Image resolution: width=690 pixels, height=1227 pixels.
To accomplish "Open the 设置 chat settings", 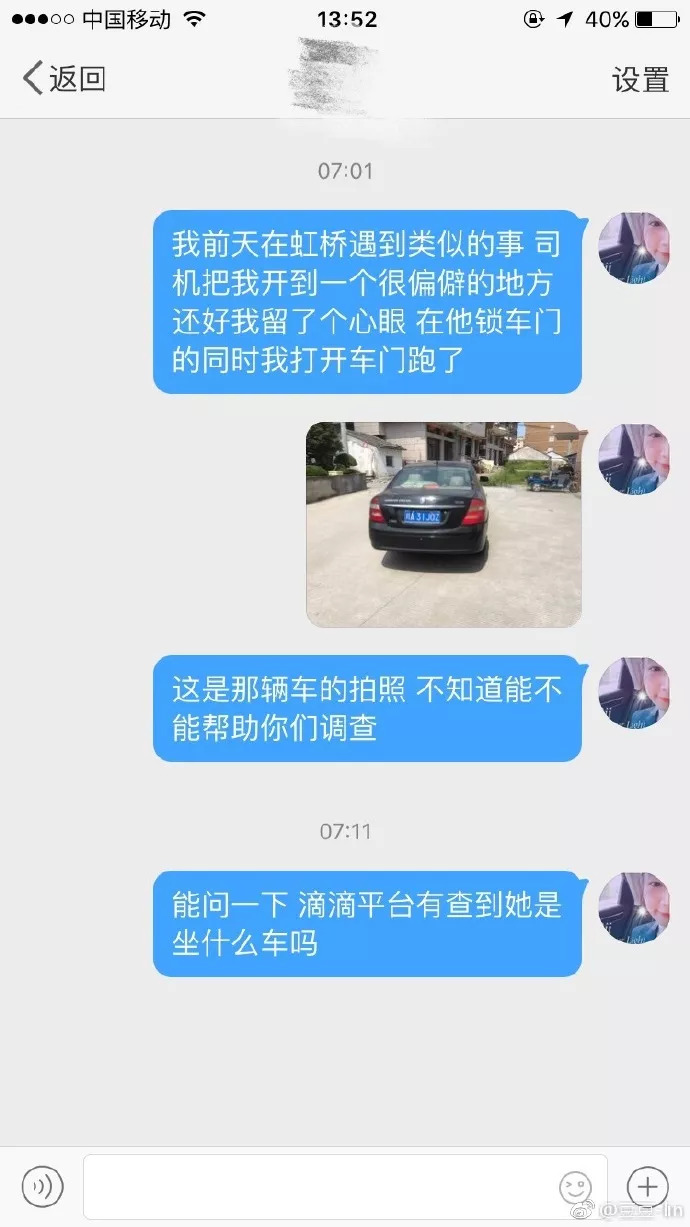I will coord(640,79).
